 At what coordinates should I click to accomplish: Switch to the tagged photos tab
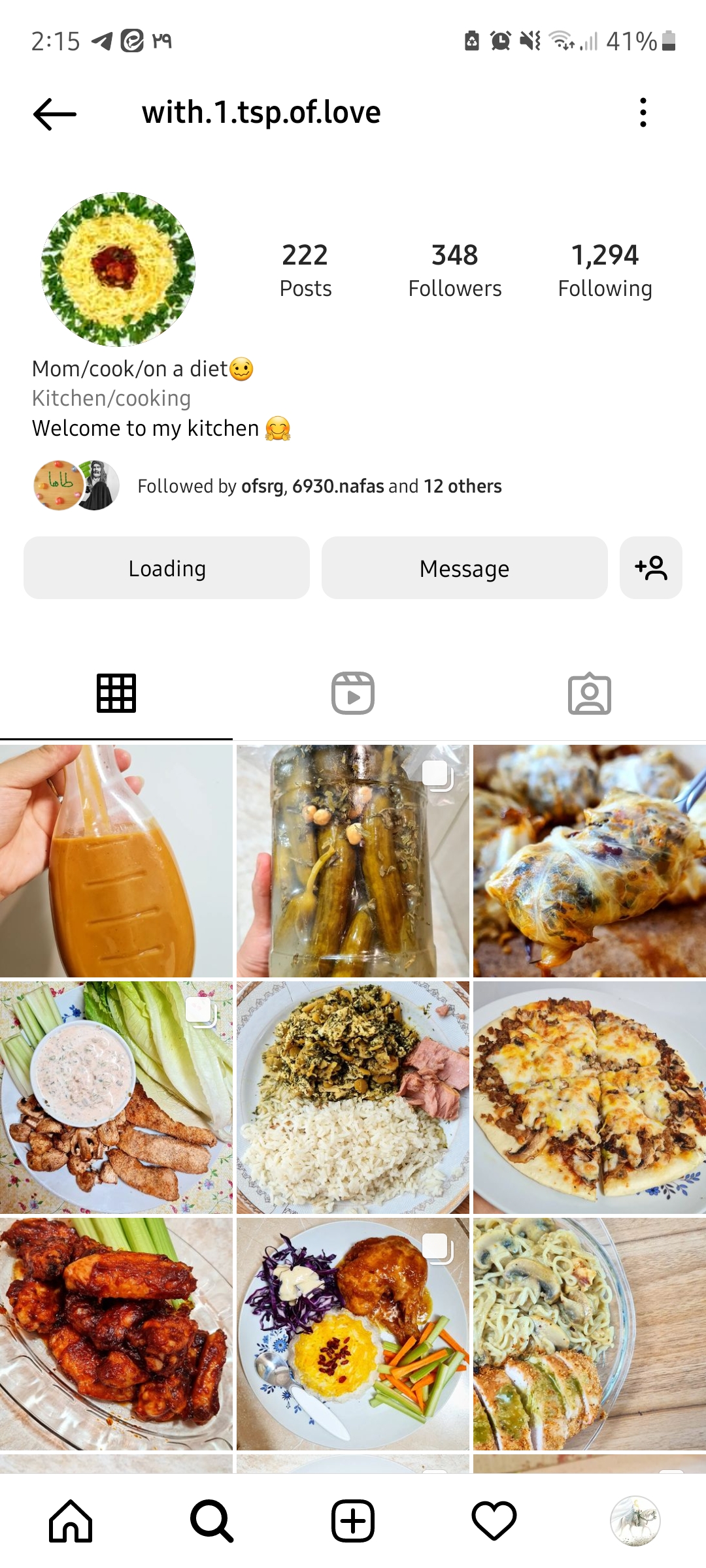(x=589, y=693)
